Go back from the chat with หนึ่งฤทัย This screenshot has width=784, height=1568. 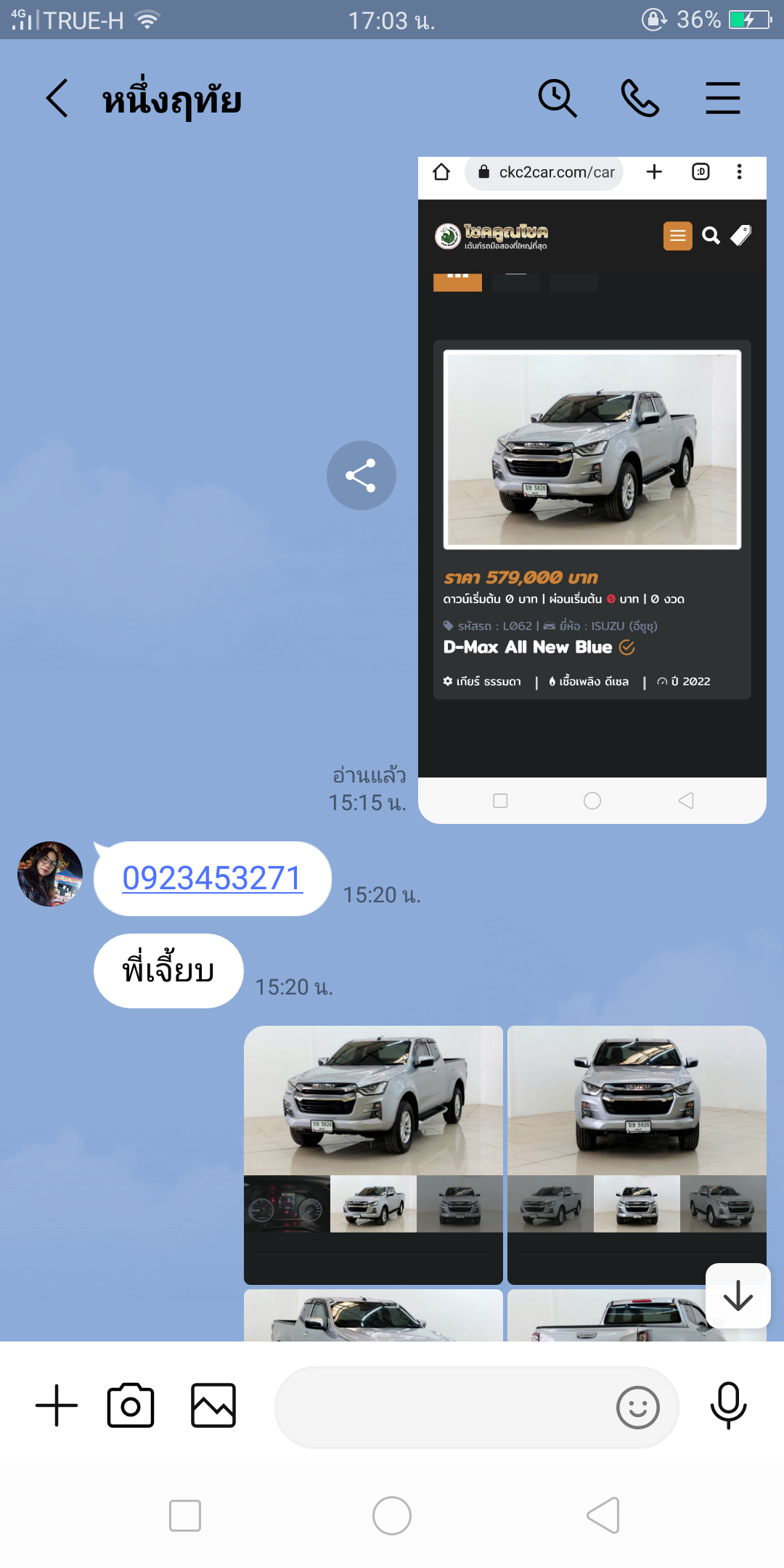(x=57, y=99)
